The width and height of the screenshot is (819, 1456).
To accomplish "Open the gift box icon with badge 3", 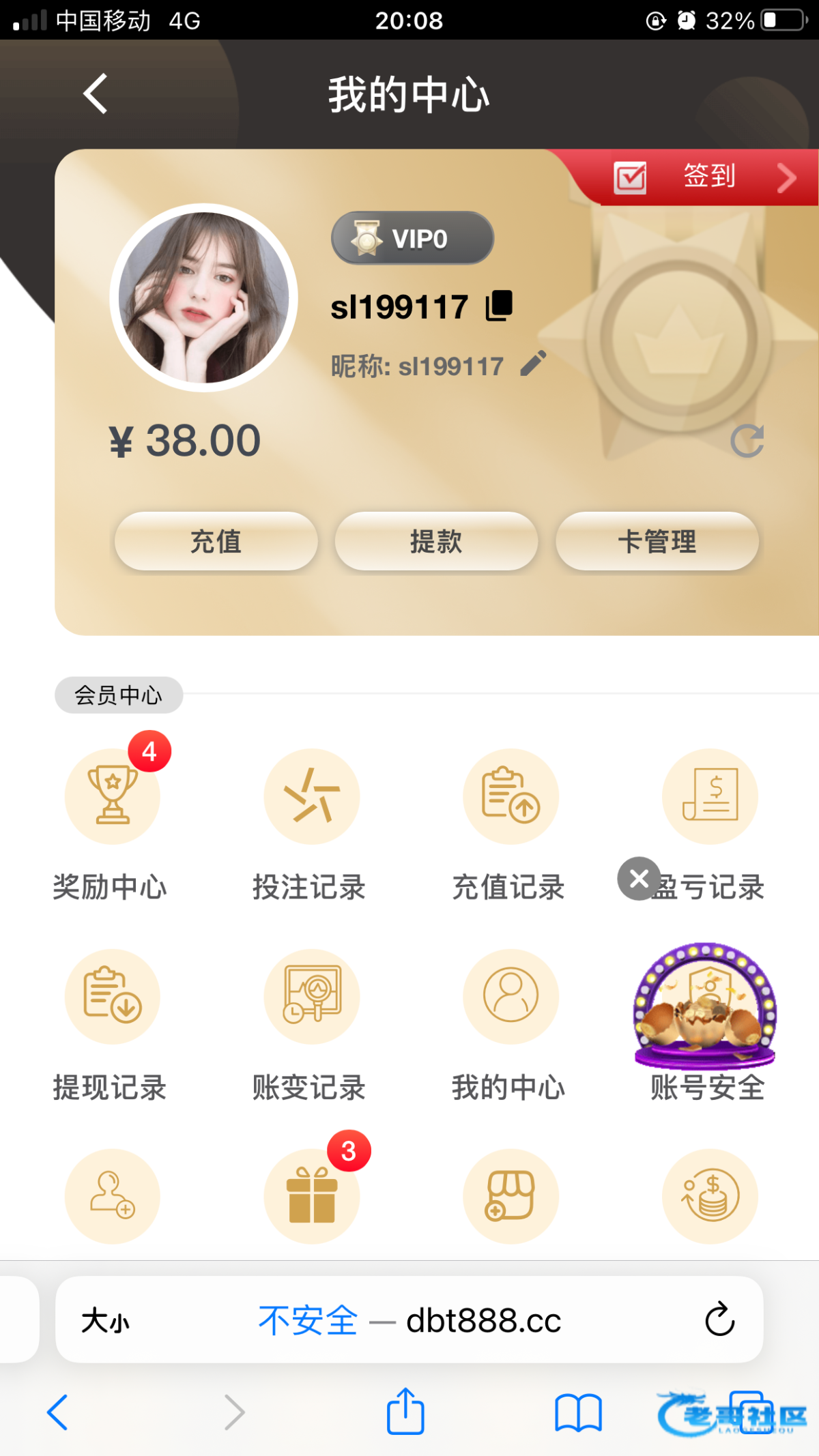I will click(x=311, y=1197).
